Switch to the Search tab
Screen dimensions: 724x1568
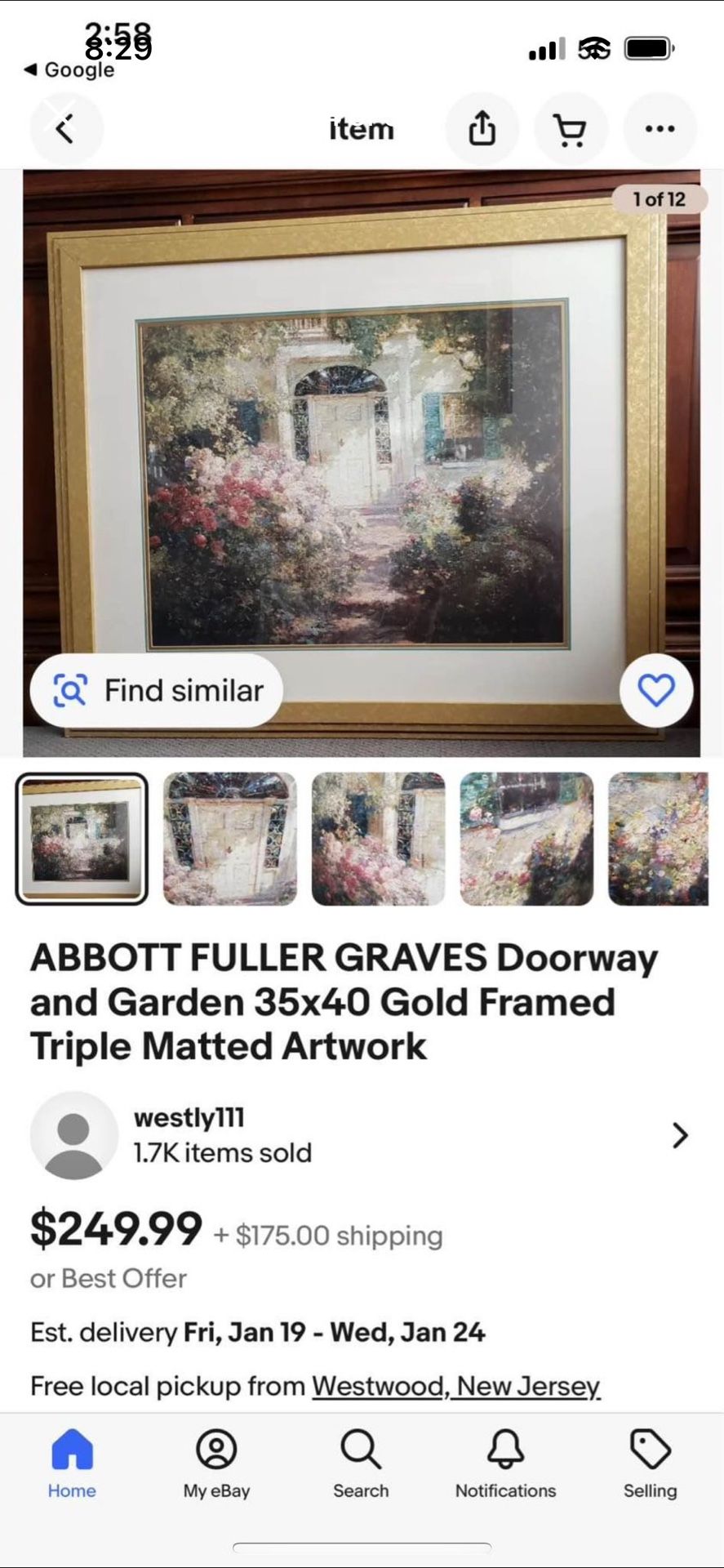[361, 1463]
